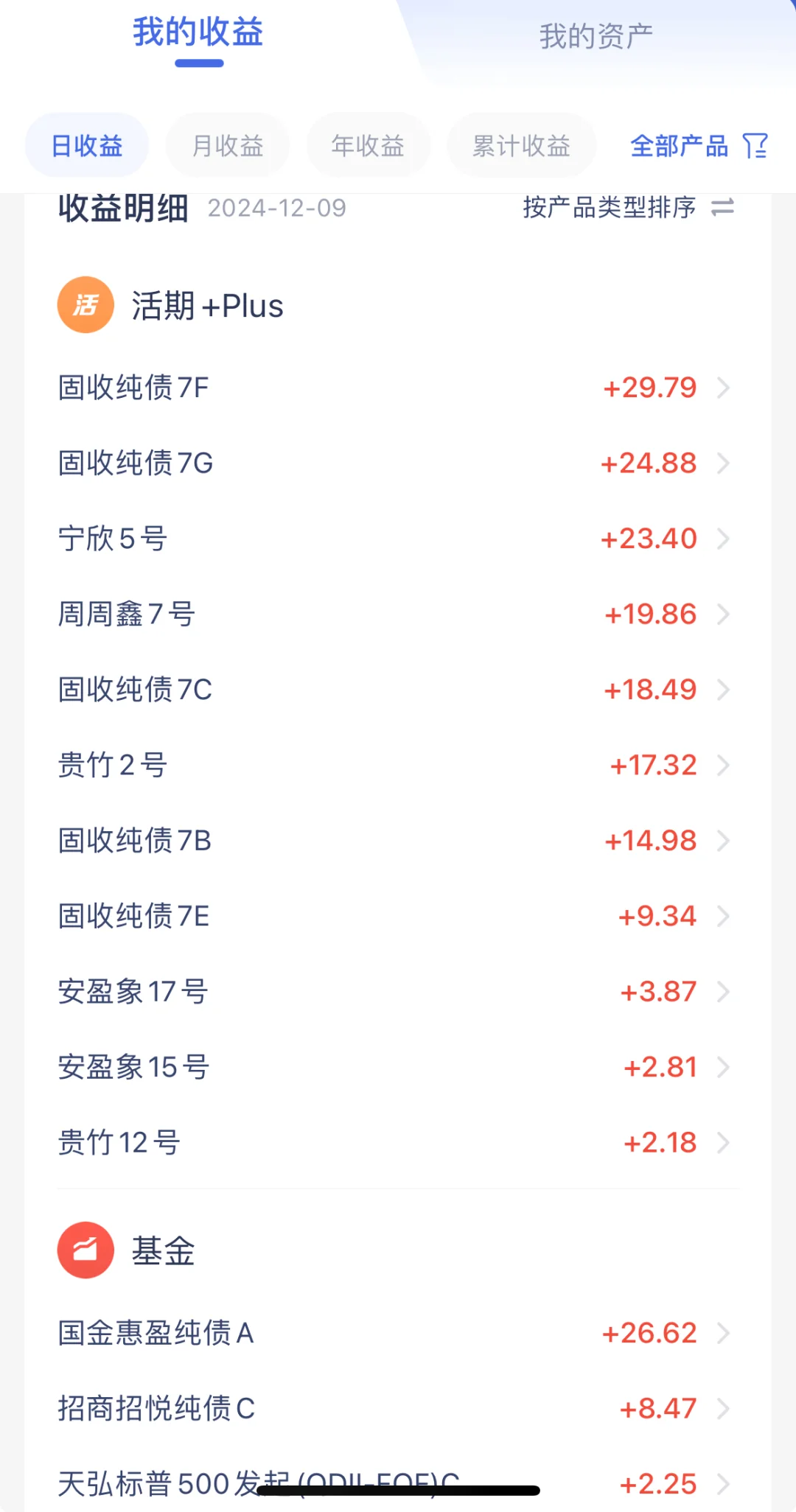Screen dimensions: 796x1512
Task: Open 国金惠盈纯债A fund detail
Action: tap(398, 1333)
